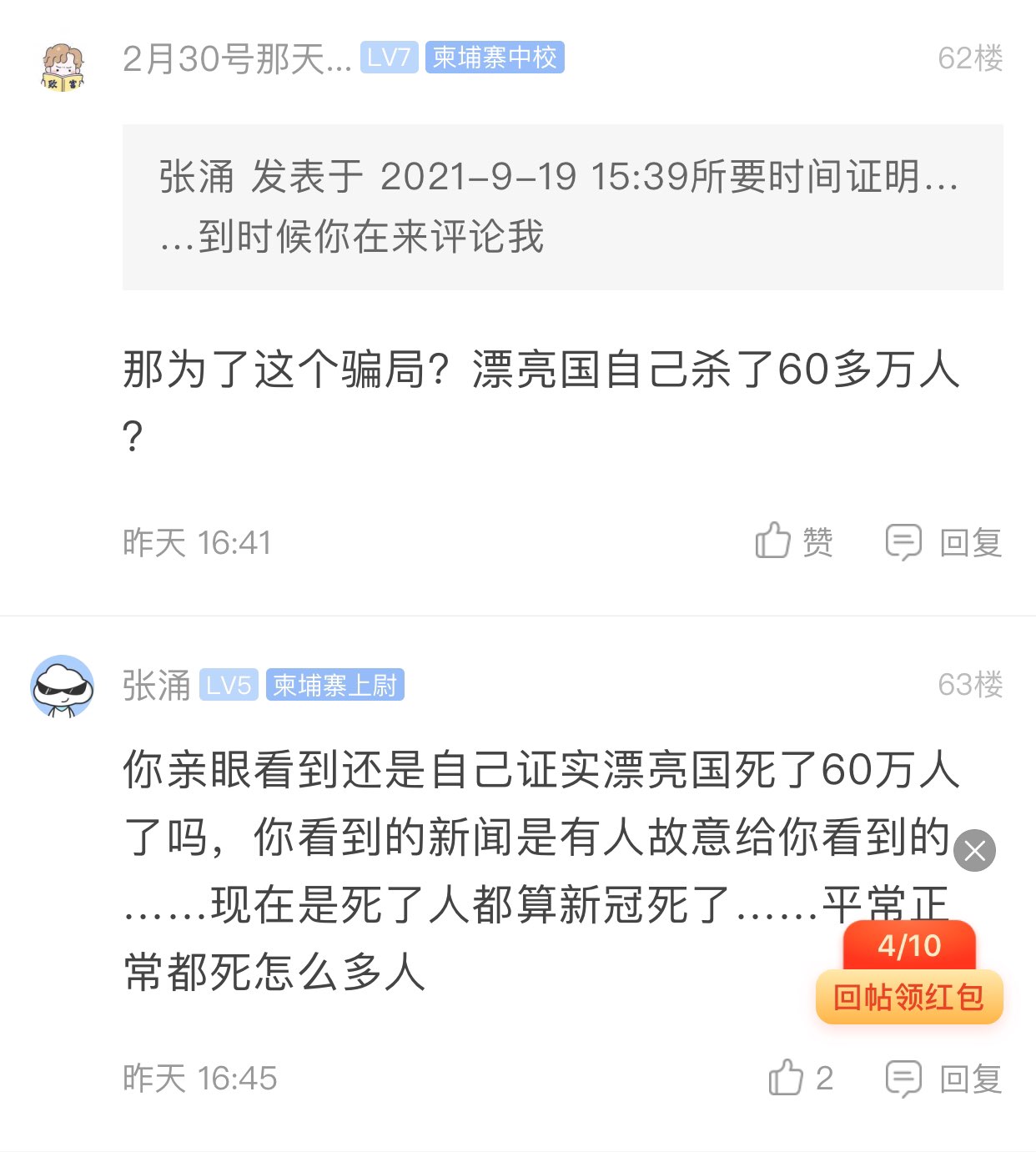
Task: Open username 2月30号那天… profile
Action: 237,58
